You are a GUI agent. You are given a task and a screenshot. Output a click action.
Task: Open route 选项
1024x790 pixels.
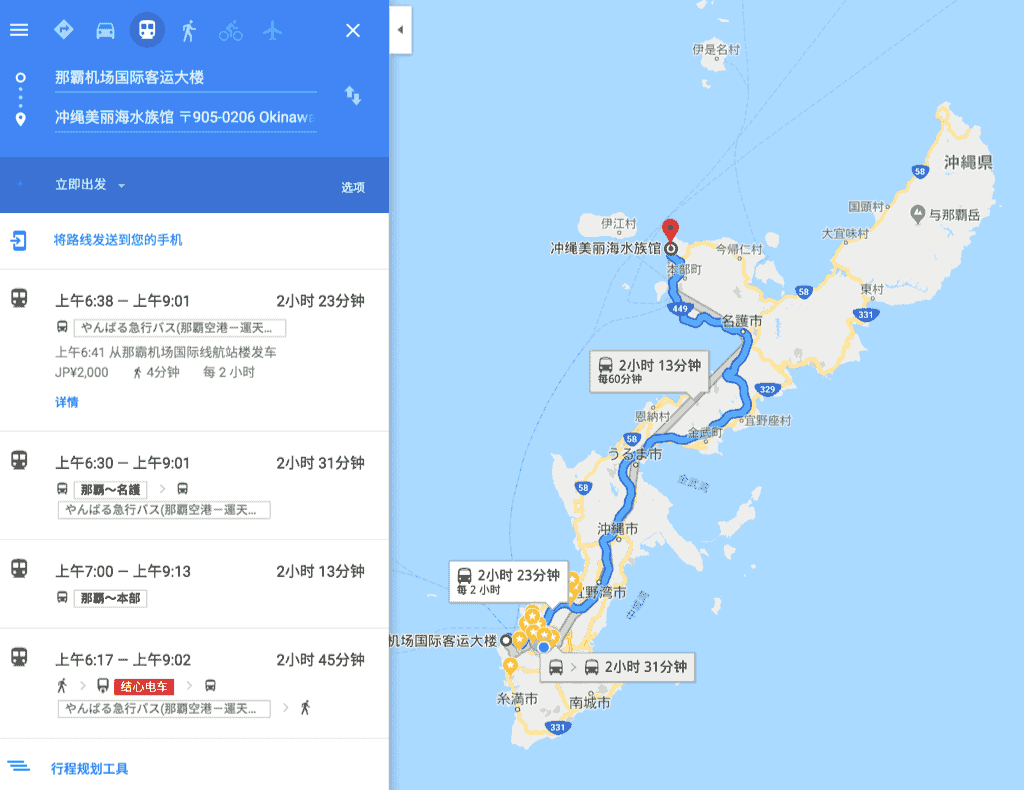(352, 187)
